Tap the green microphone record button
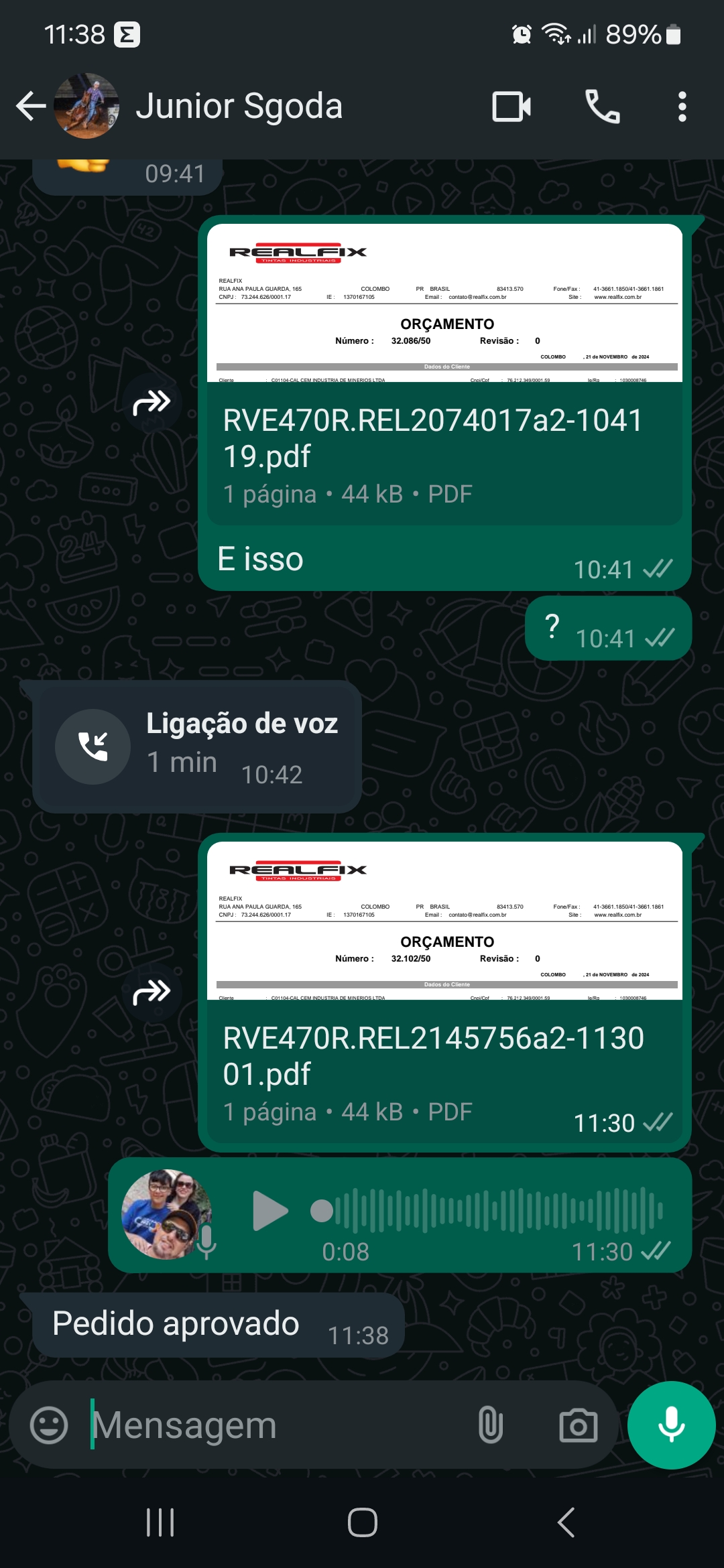The image size is (724, 1568). coord(671,1425)
